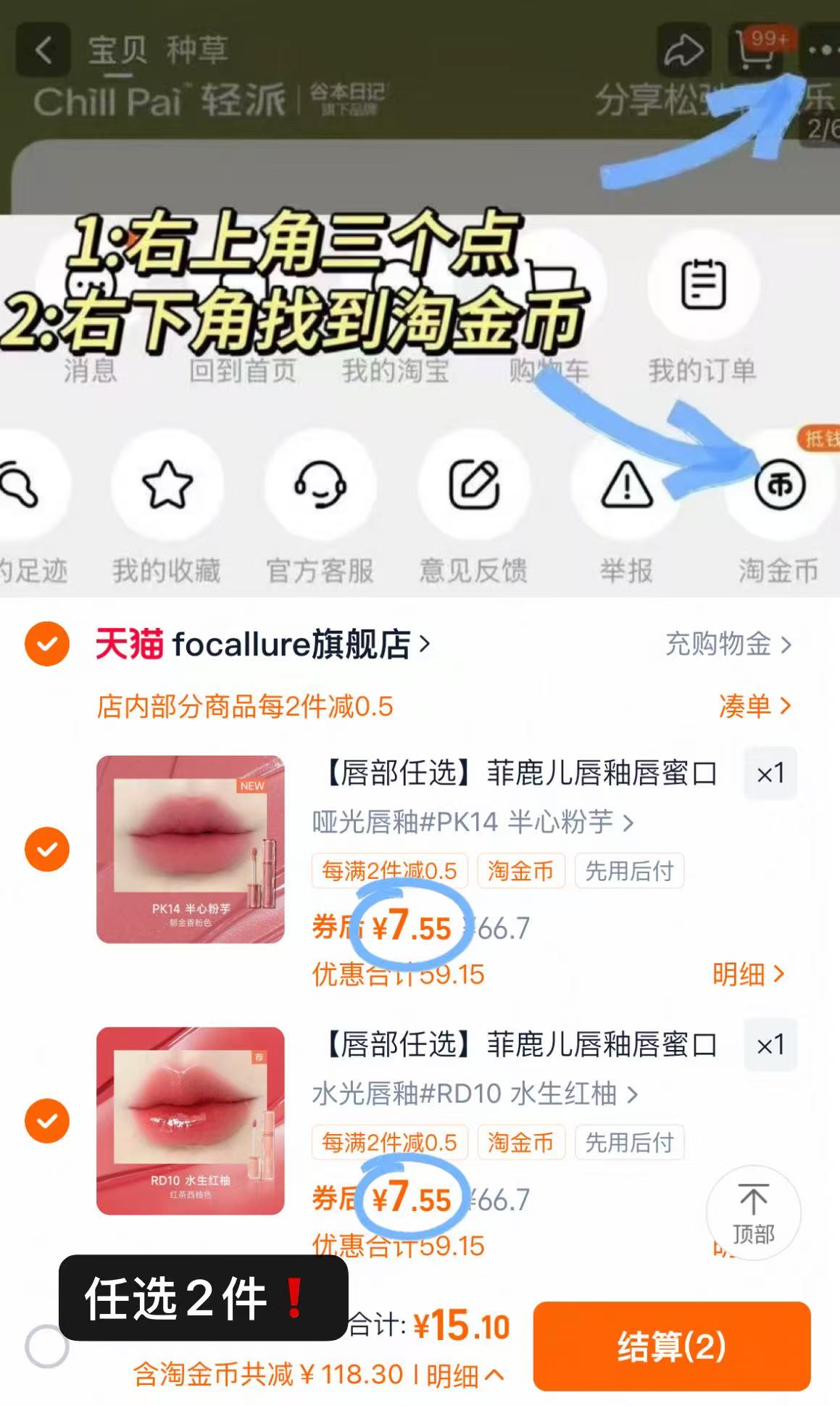This screenshot has height=1406, width=840.
Task: Open PK14 半心粉芋 variant selector
Action: tap(471, 822)
